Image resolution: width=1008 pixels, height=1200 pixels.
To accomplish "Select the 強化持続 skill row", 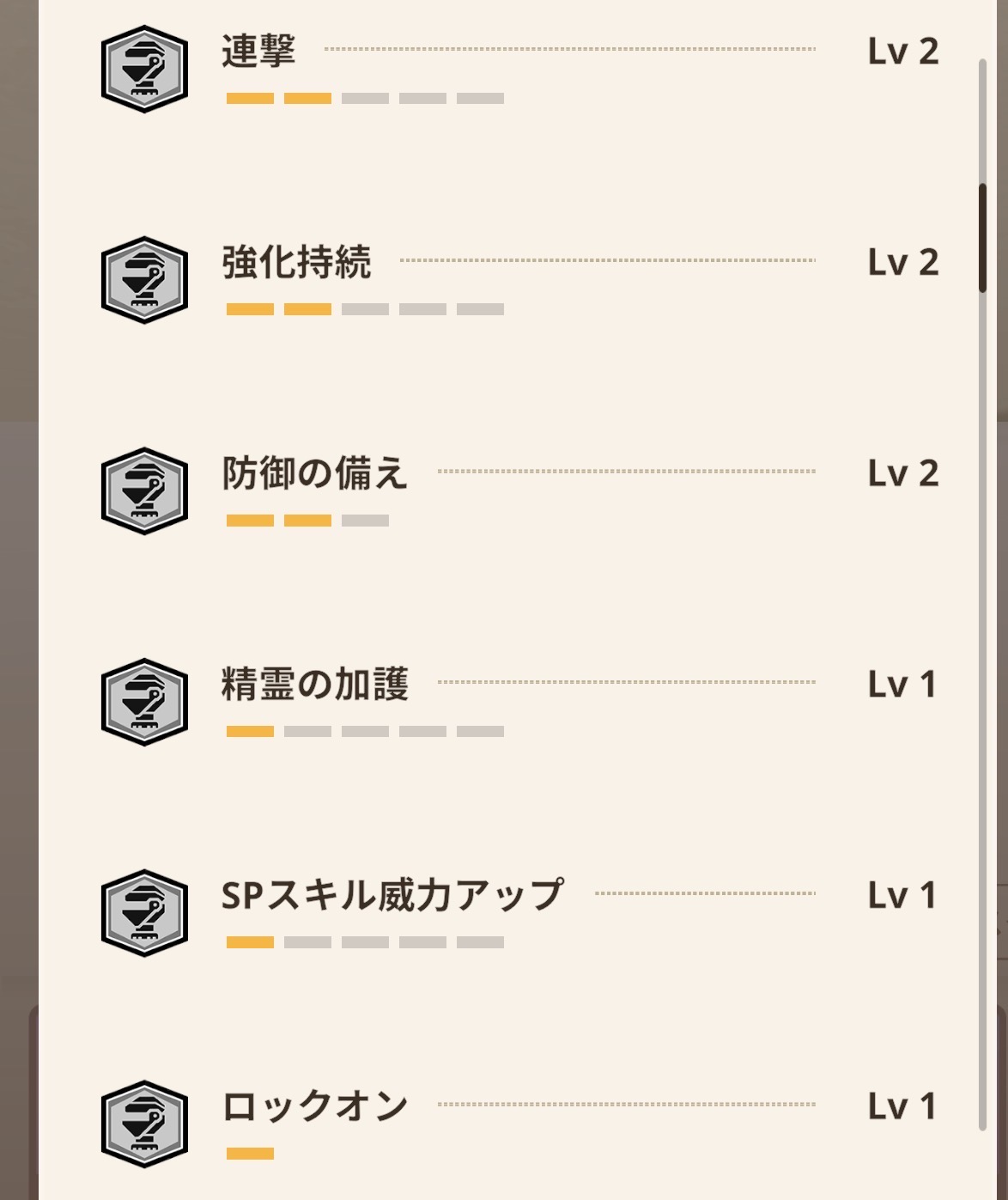I will (x=296, y=263).
